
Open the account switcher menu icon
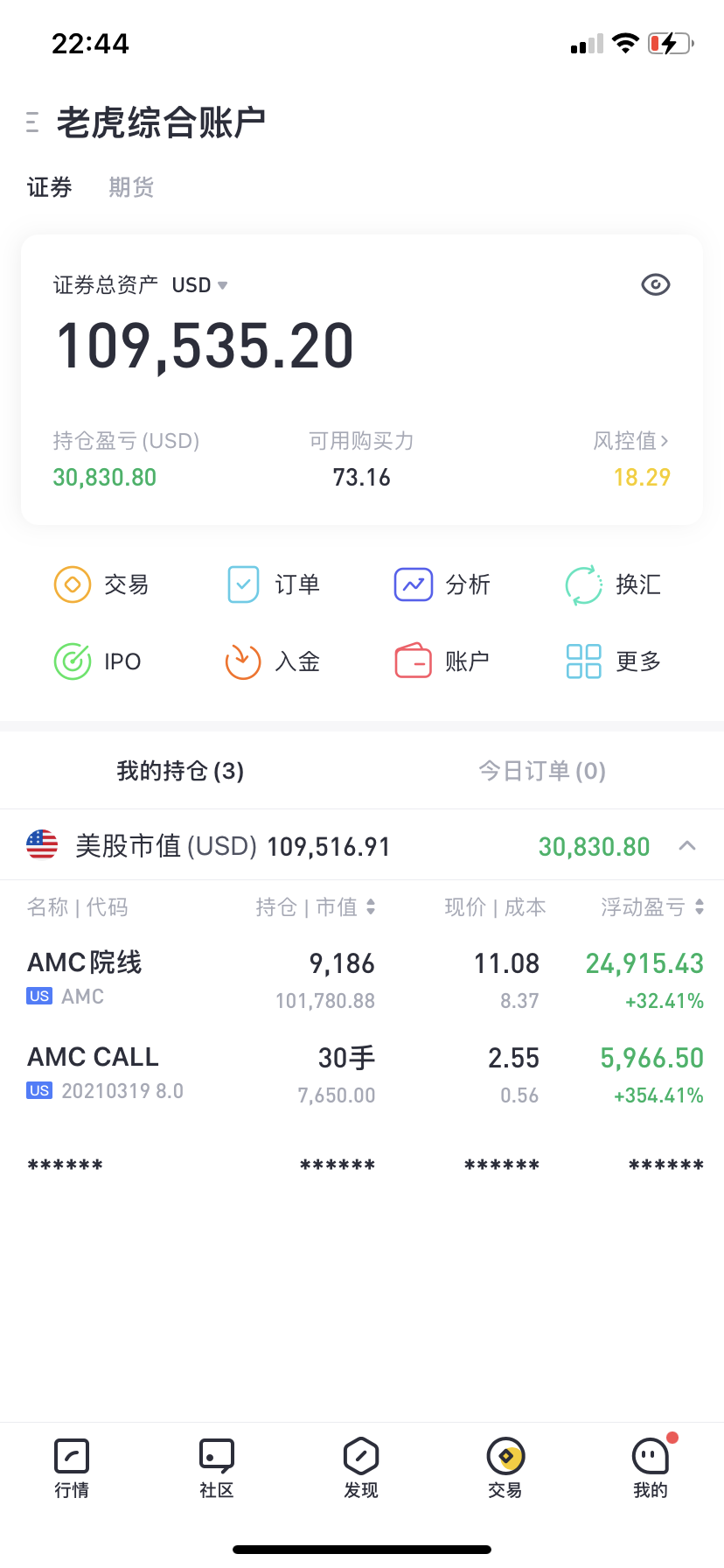pyautogui.click(x=33, y=122)
